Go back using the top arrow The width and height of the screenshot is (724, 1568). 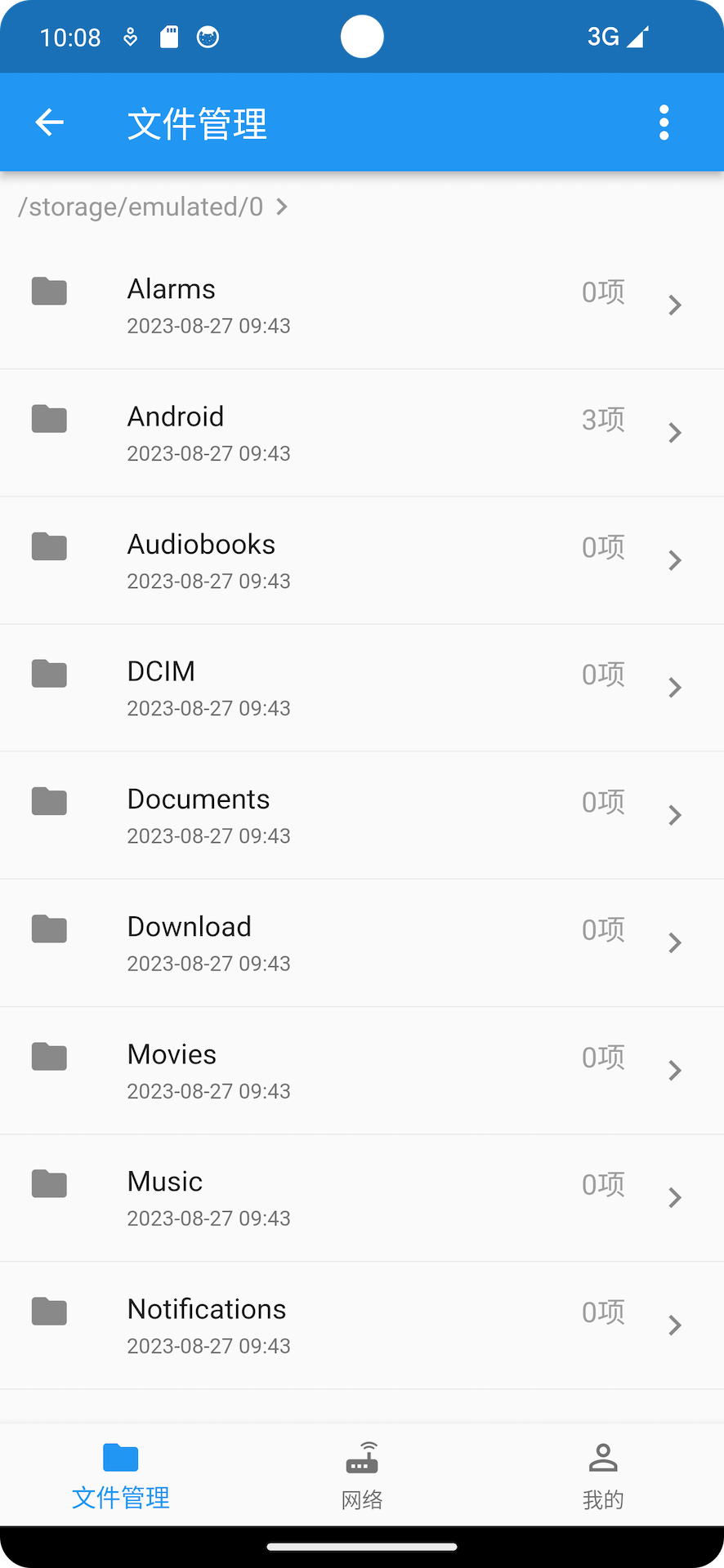coord(50,122)
